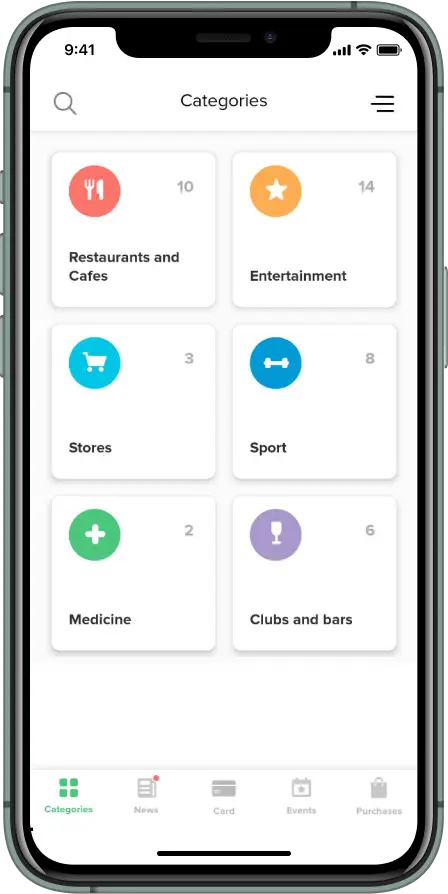Open the Medicine category card
Image resolution: width=448 pixels, height=894 pixels.
pyautogui.click(x=133, y=573)
